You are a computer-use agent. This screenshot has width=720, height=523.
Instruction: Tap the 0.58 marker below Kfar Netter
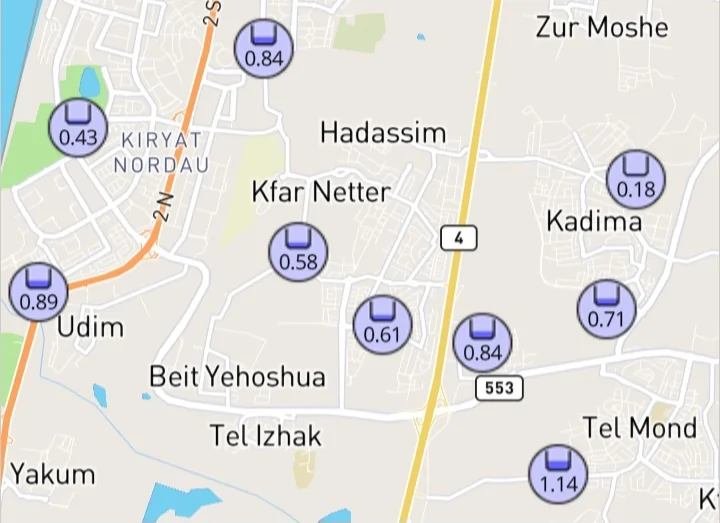[x=298, y=251]
